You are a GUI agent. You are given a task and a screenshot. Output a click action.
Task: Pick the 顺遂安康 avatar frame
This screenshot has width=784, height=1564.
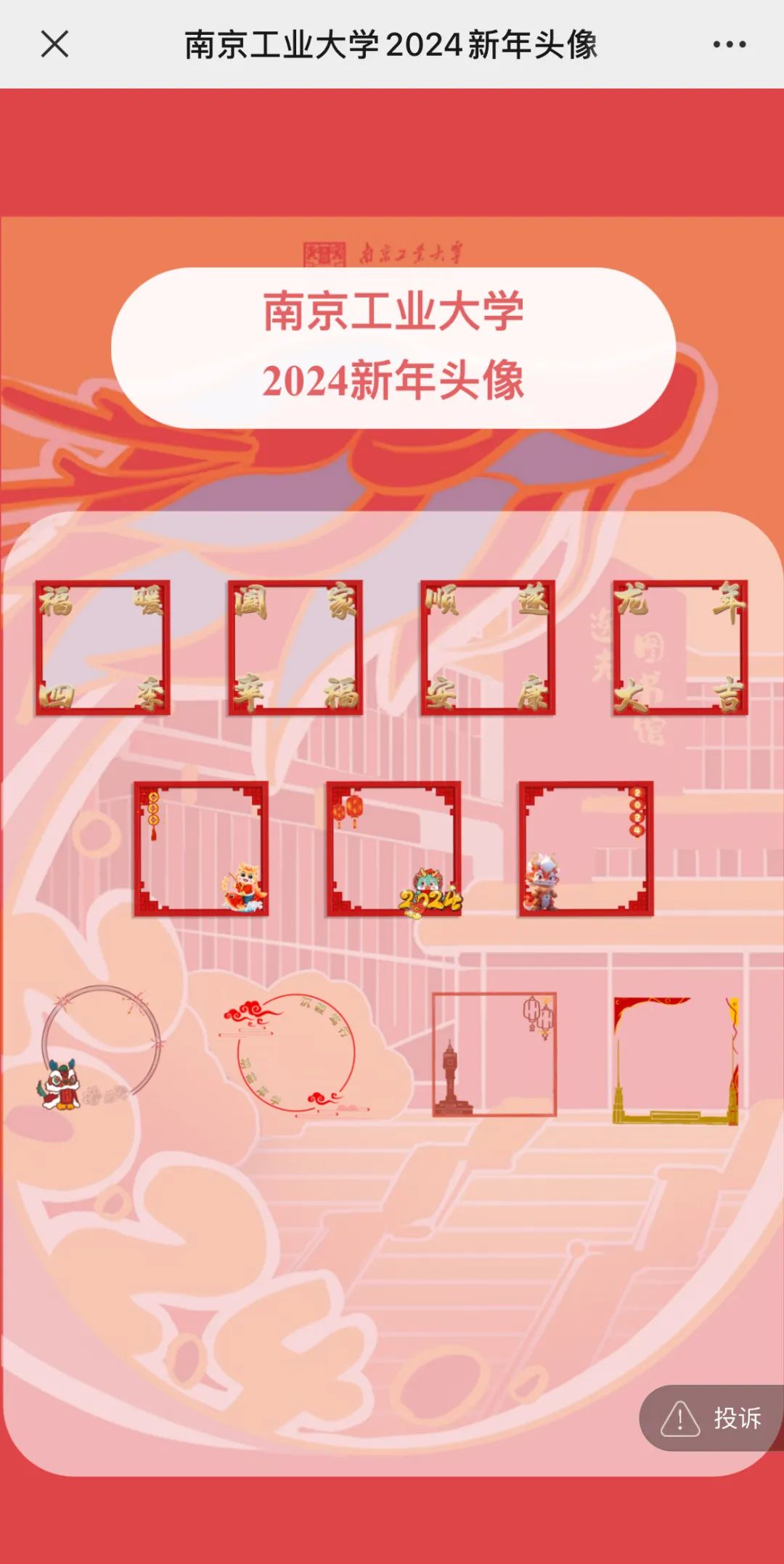click(x=487, y=648)
